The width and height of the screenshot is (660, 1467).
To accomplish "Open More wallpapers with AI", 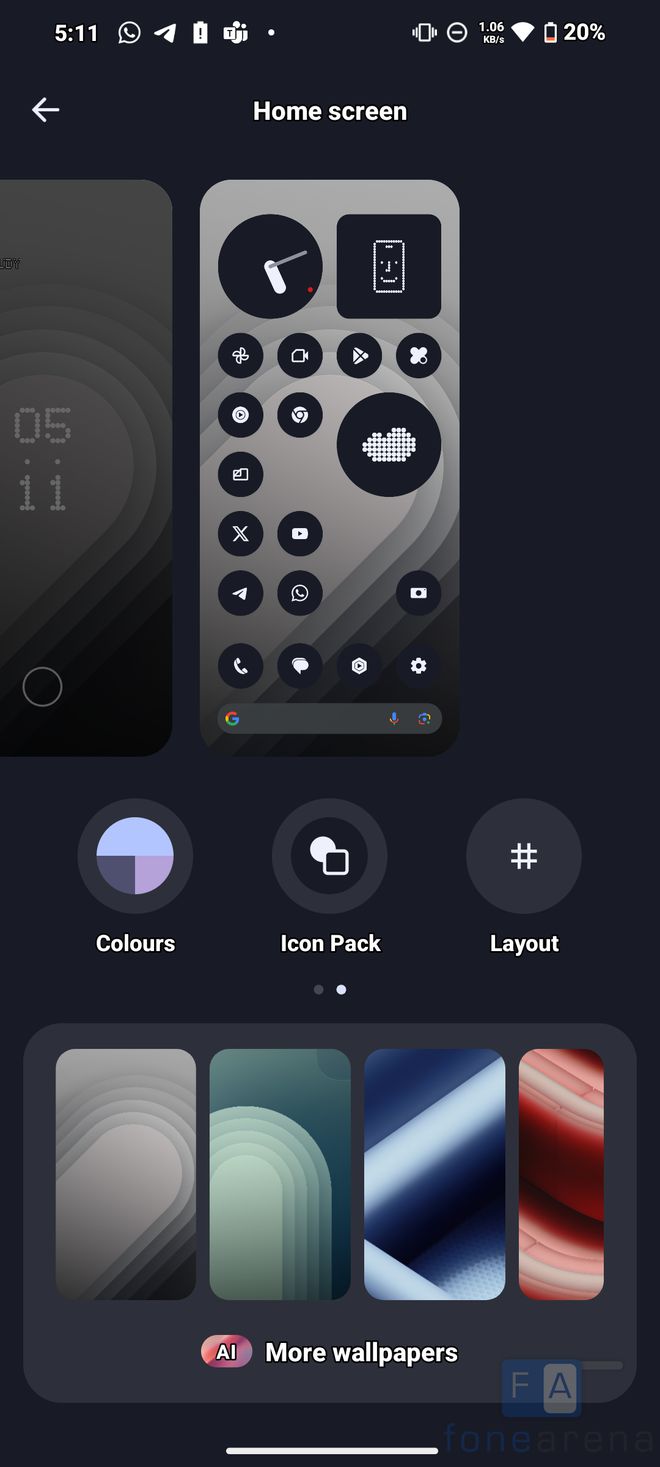I will [x=330, y=1352].
